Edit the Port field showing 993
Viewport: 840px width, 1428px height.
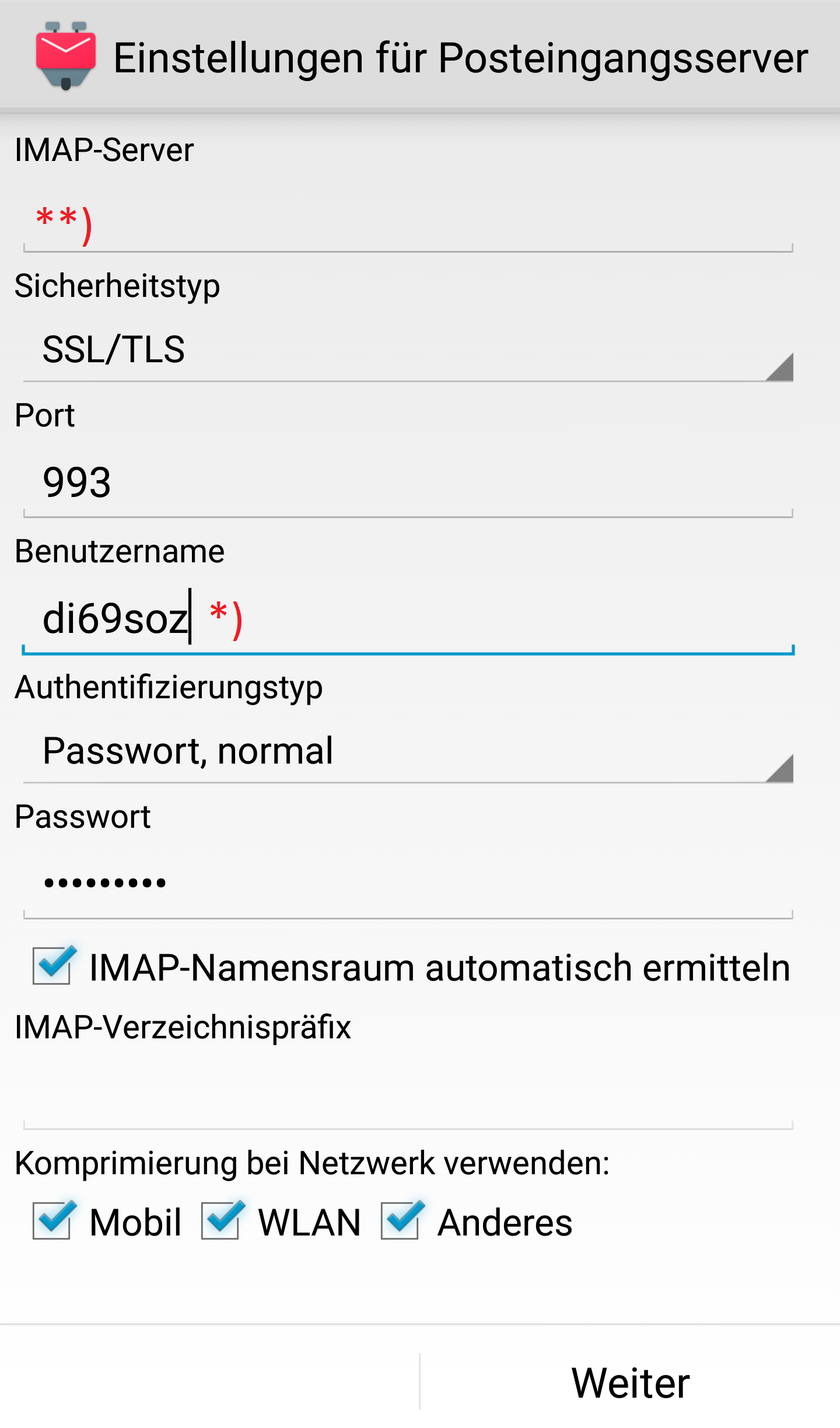tap(408, 484)
